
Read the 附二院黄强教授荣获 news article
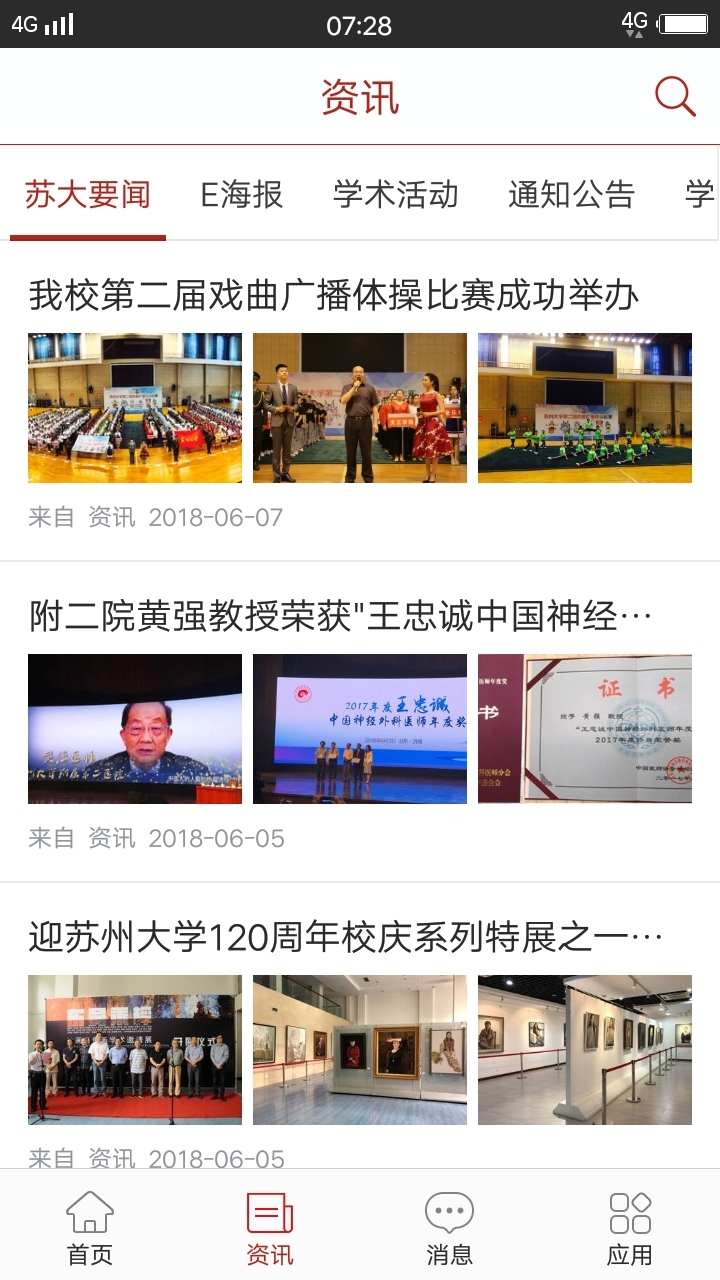coord(340,616)
